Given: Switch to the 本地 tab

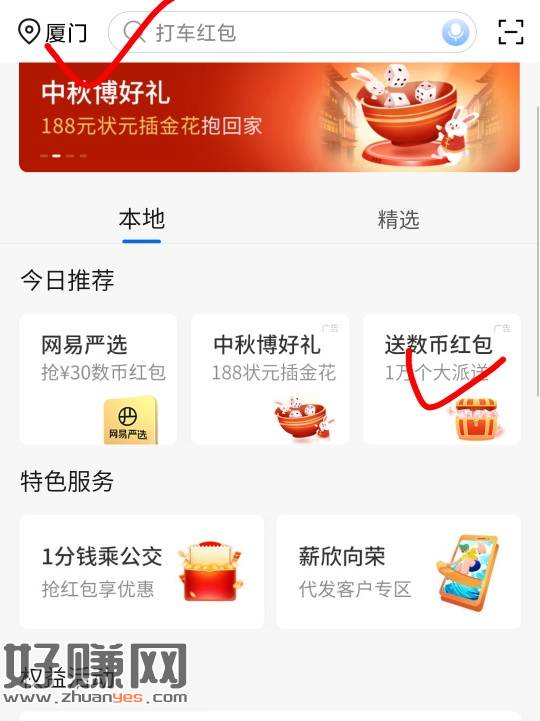Looking at the screenshot, I should tap(142, 219).
